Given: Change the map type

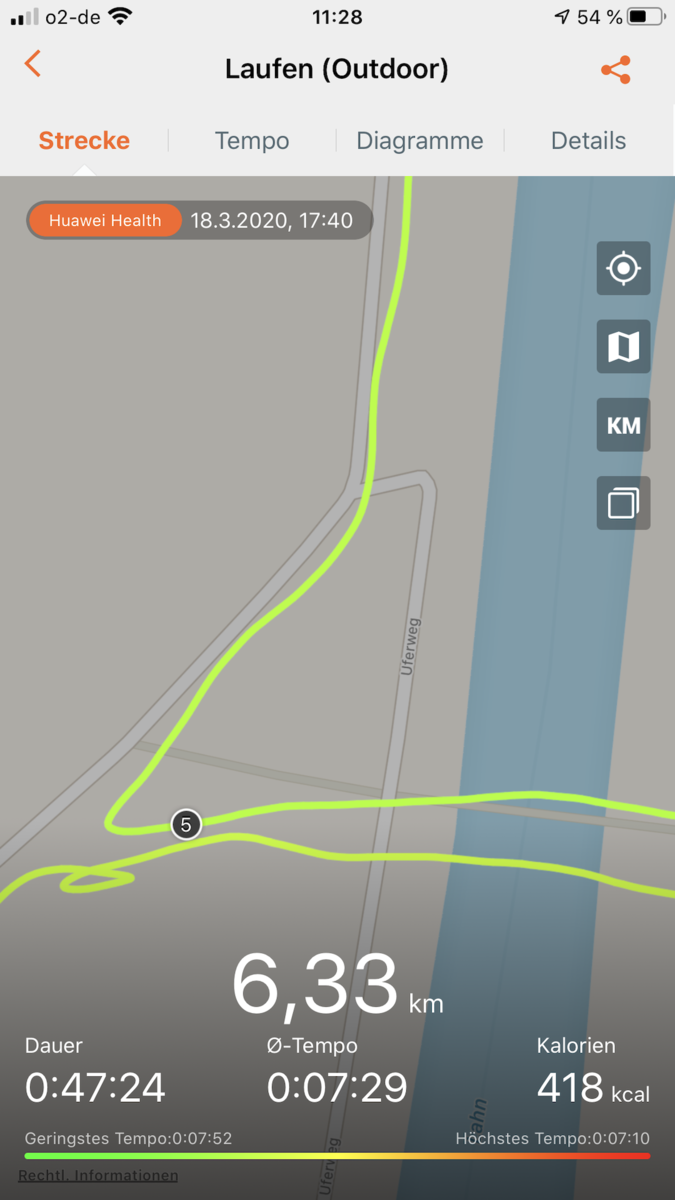Looking at the screenshot, I should [623, 347].
